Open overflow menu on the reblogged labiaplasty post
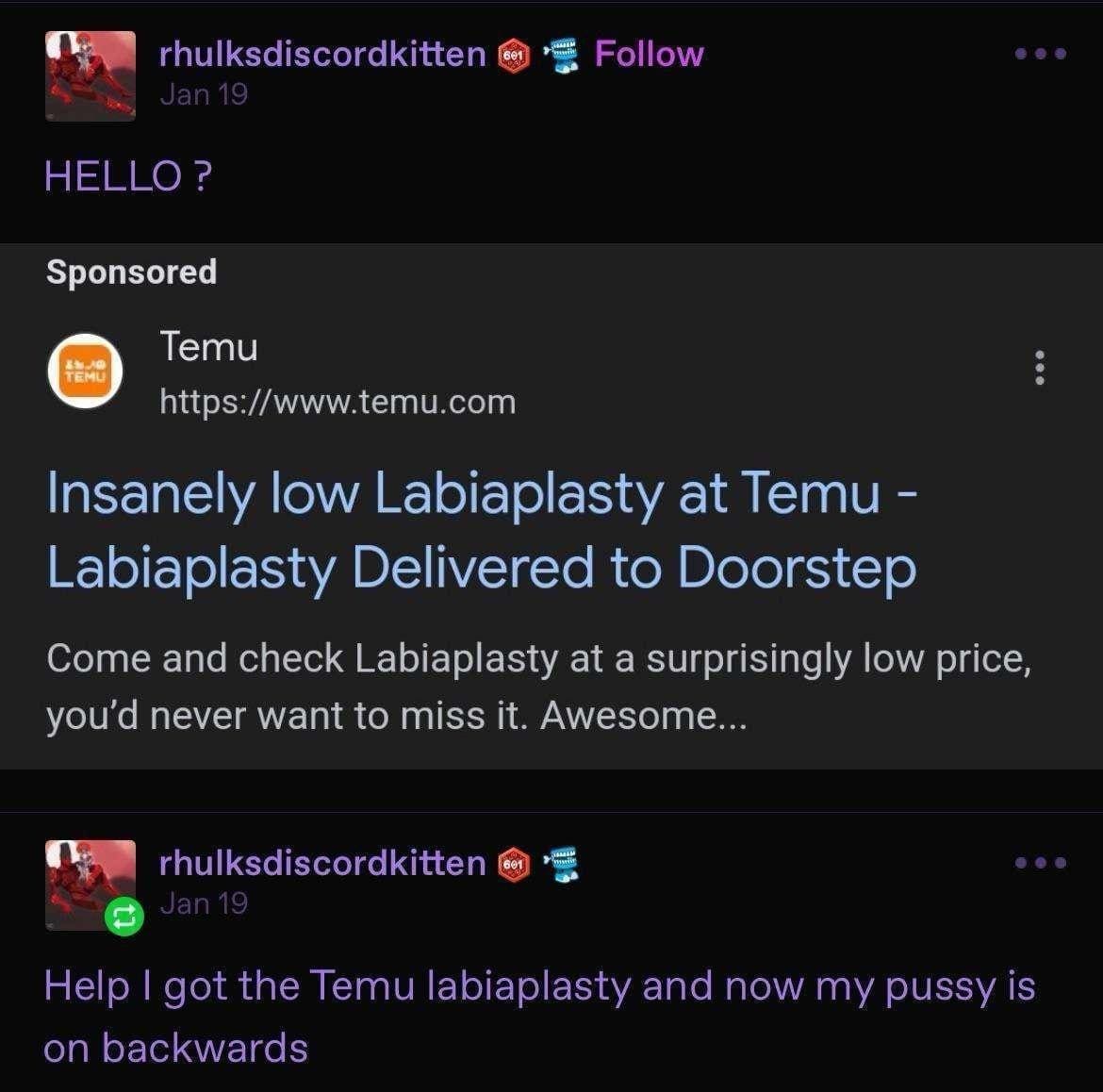 pos(1040,863)
